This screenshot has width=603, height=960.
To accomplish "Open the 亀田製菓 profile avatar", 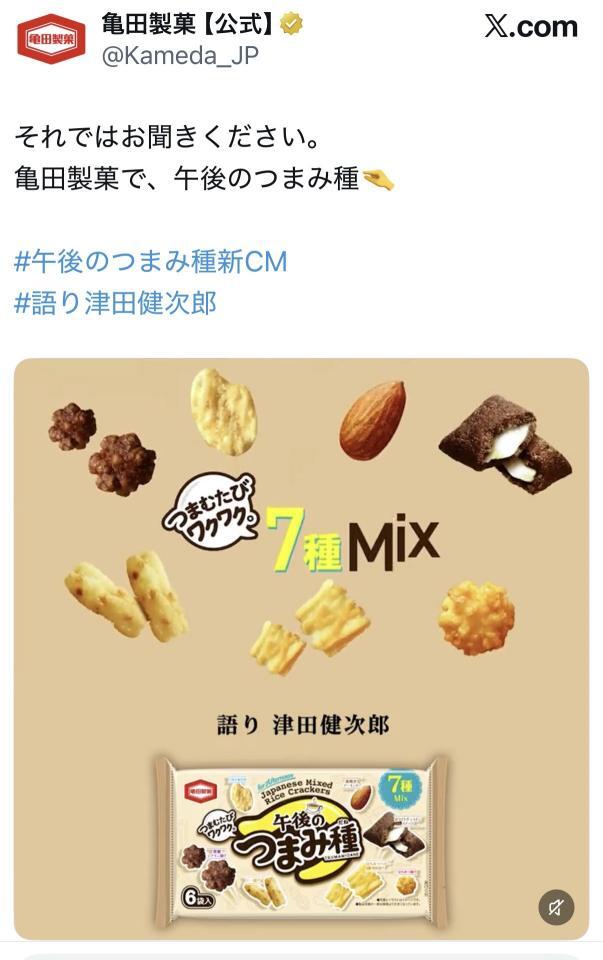I will pos(51,39).
